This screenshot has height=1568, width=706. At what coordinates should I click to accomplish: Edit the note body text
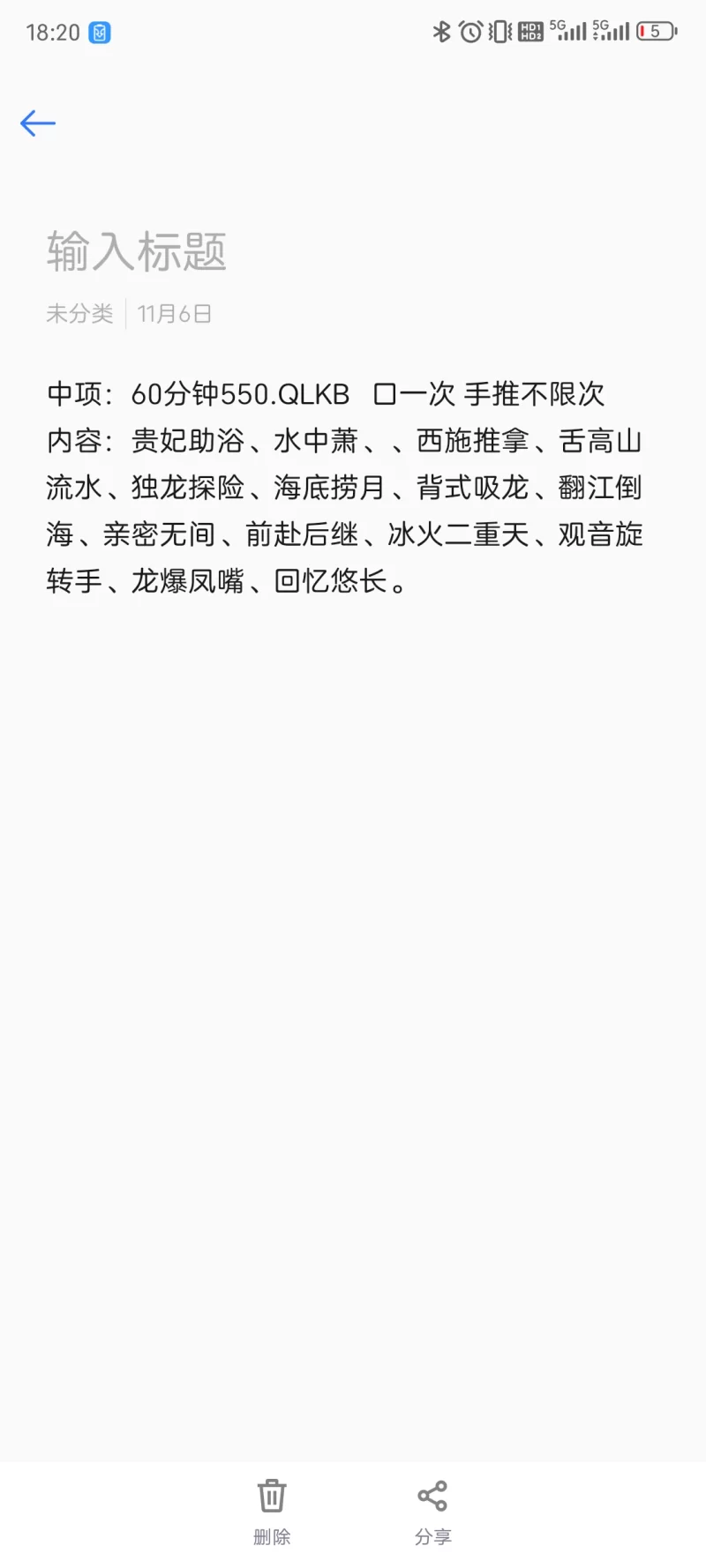pyautogui.click(x=344, y=487)
